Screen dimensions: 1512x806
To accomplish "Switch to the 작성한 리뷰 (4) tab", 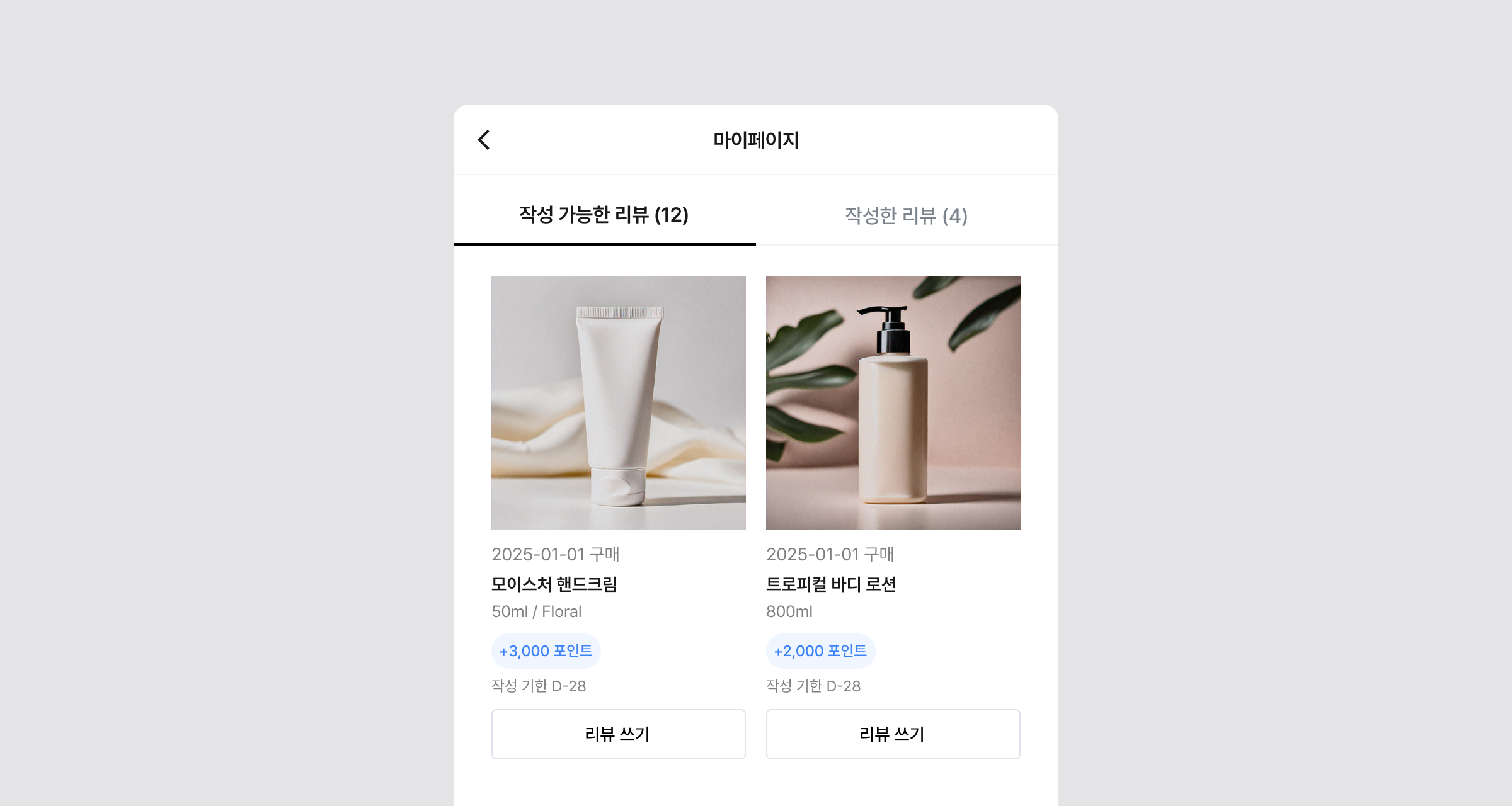I will coord(906,215).
